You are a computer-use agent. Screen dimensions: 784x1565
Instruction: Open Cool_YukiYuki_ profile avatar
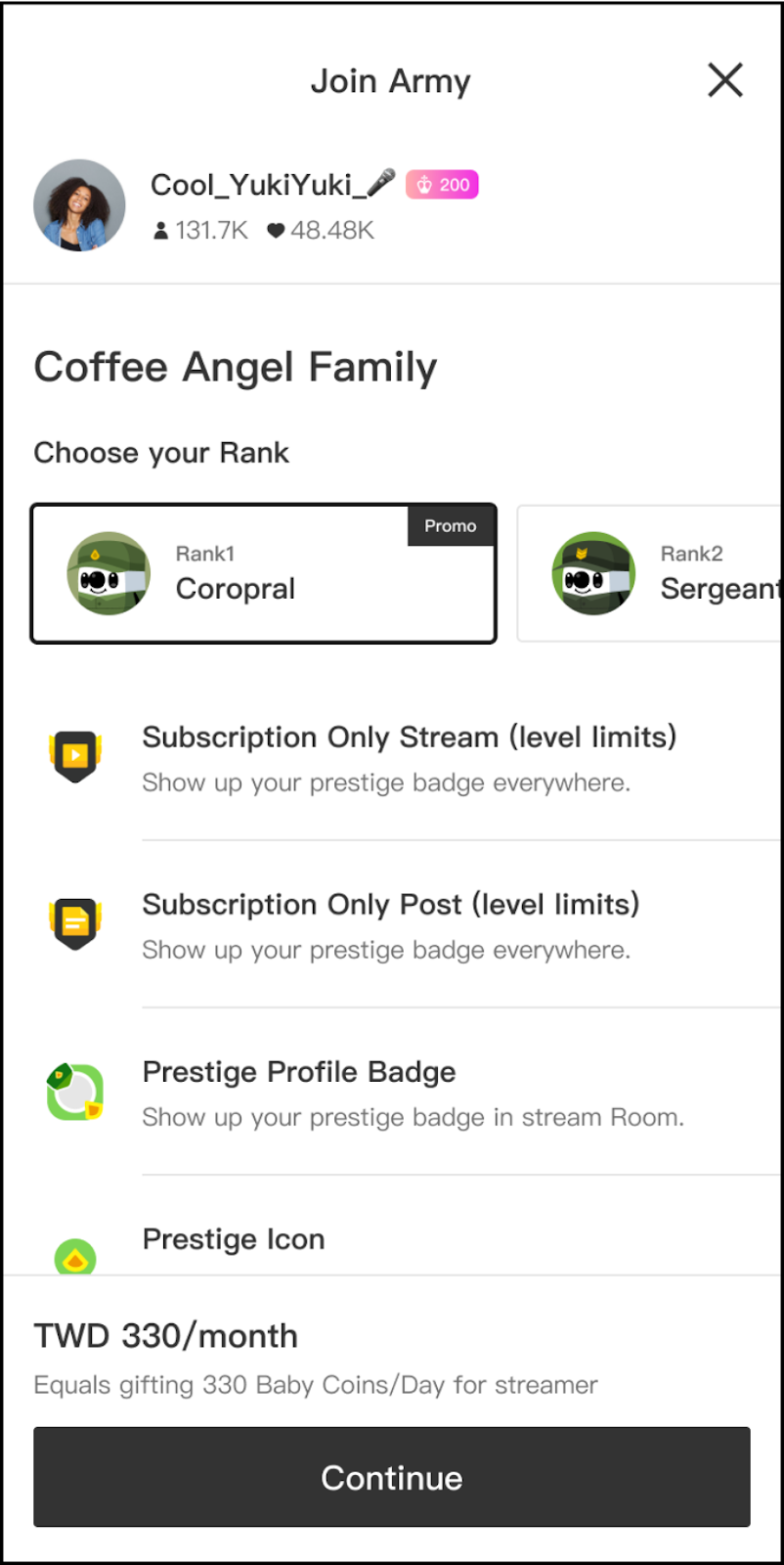point(79,205)
